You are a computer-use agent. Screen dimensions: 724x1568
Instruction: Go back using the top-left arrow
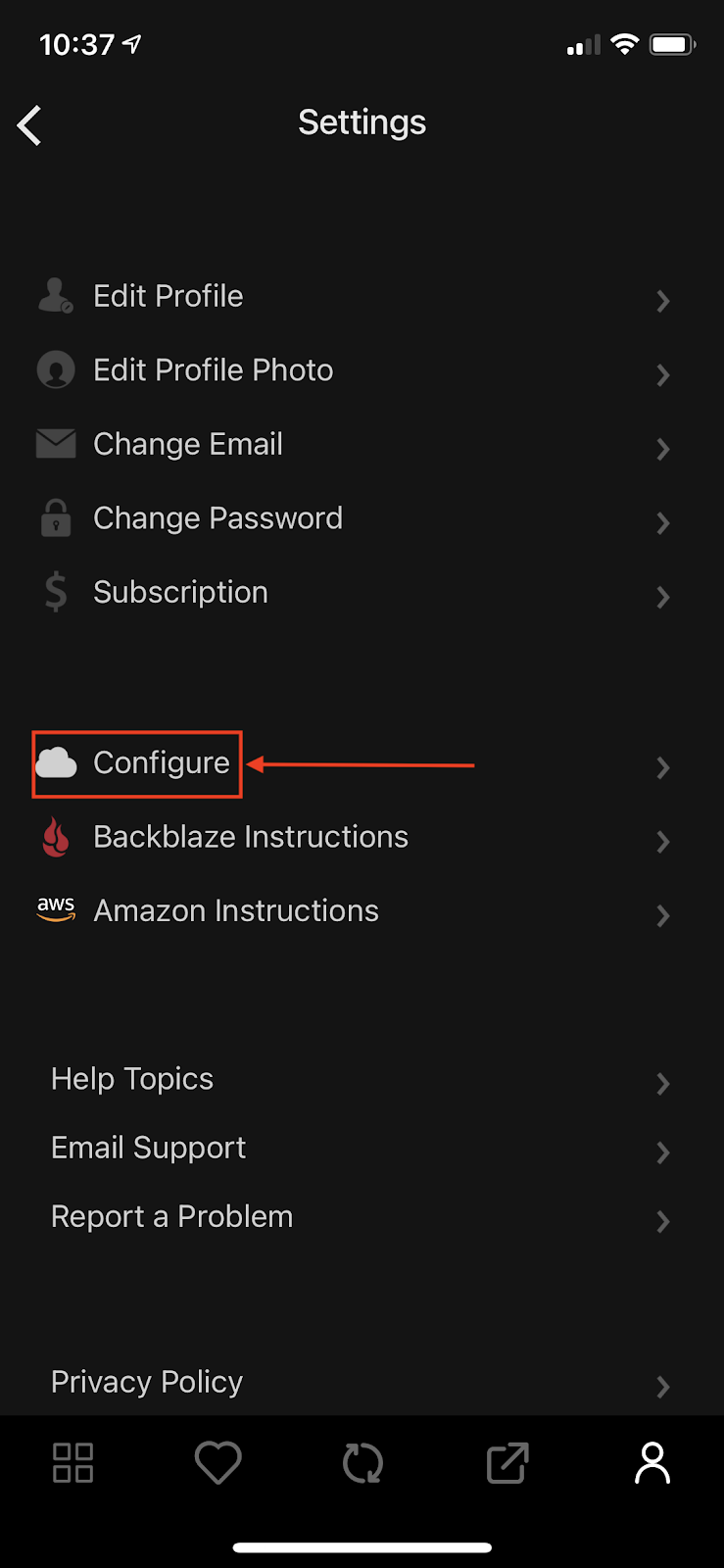coord(29,125)
